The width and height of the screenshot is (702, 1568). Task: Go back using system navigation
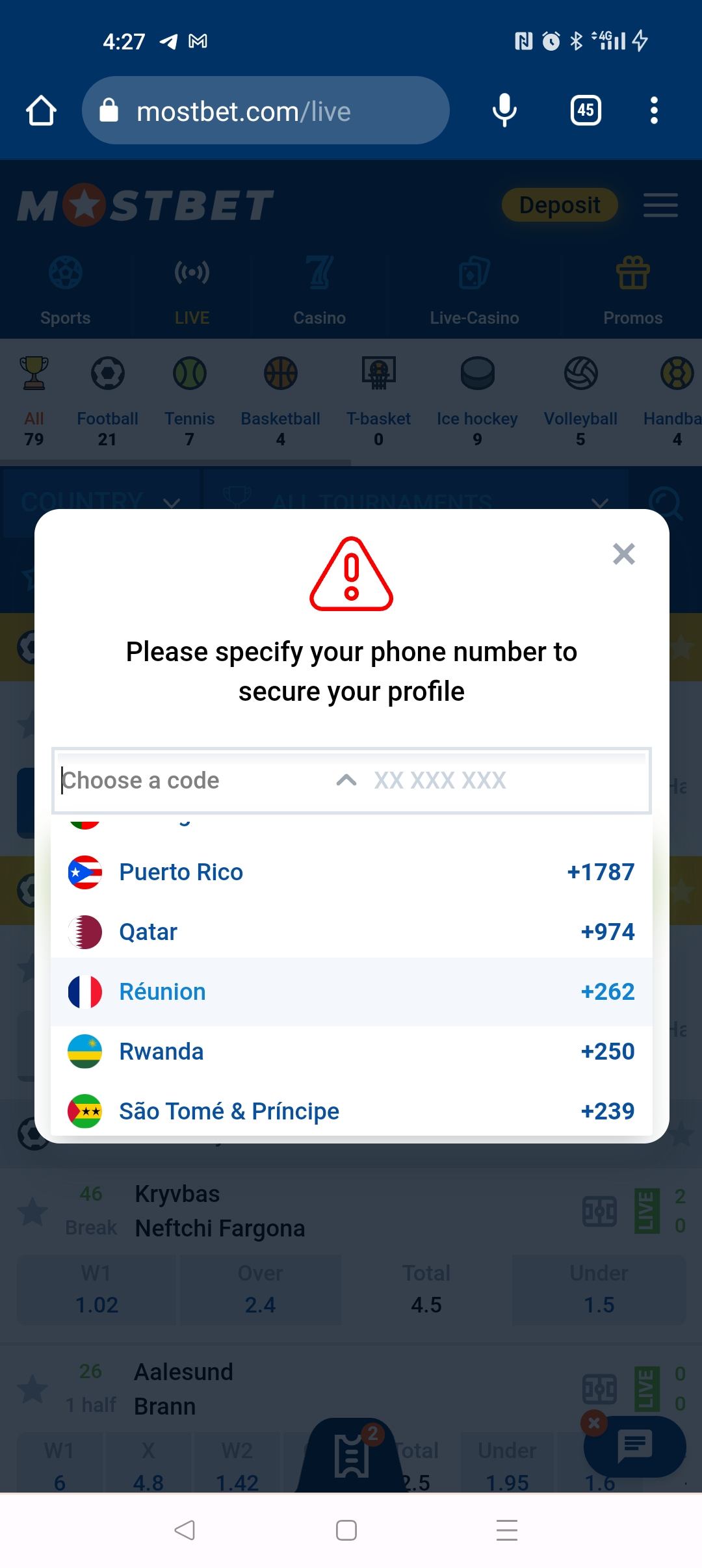click(x=185, y=1530)
